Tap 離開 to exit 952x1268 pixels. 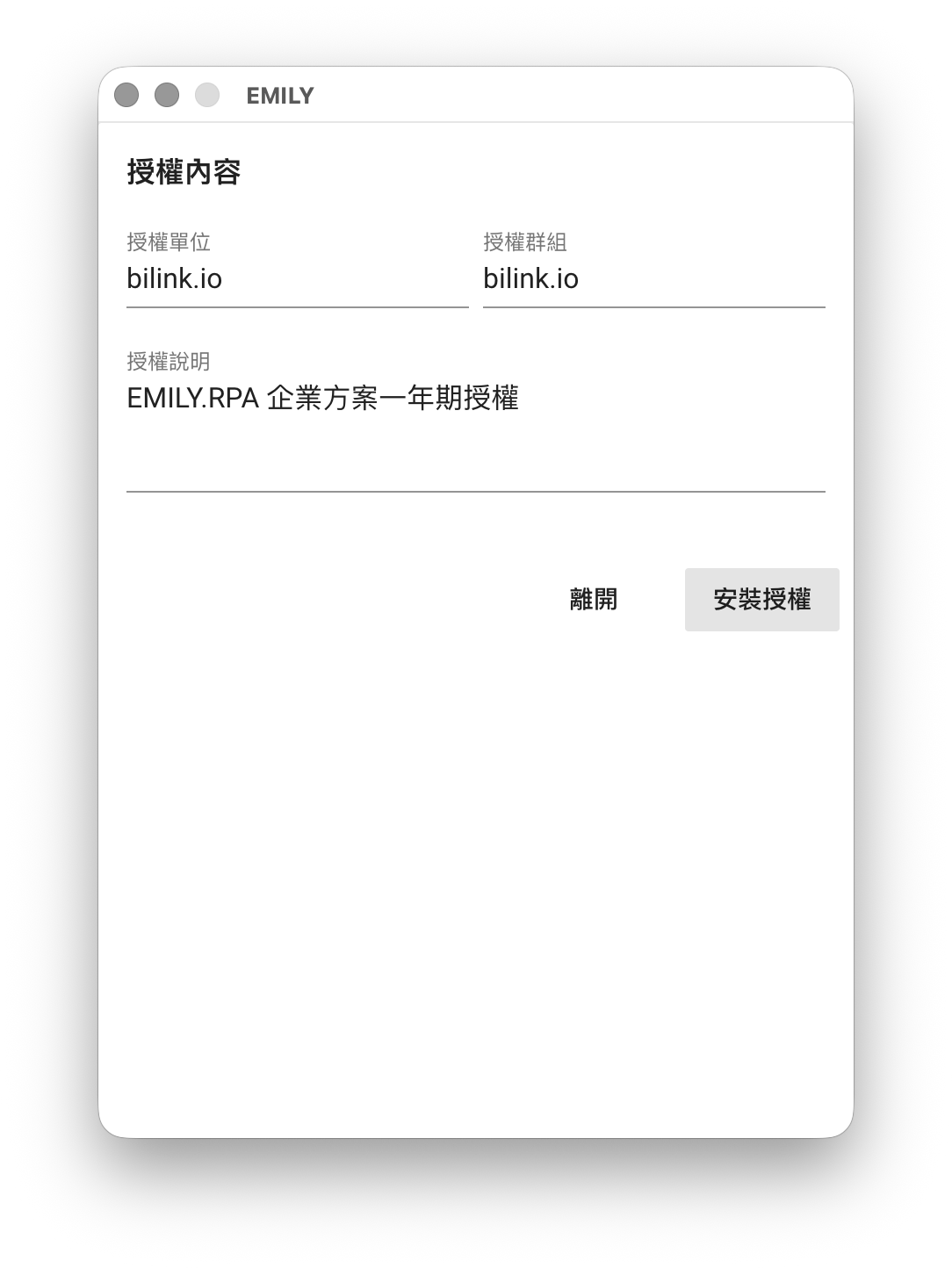pos(594,600)
